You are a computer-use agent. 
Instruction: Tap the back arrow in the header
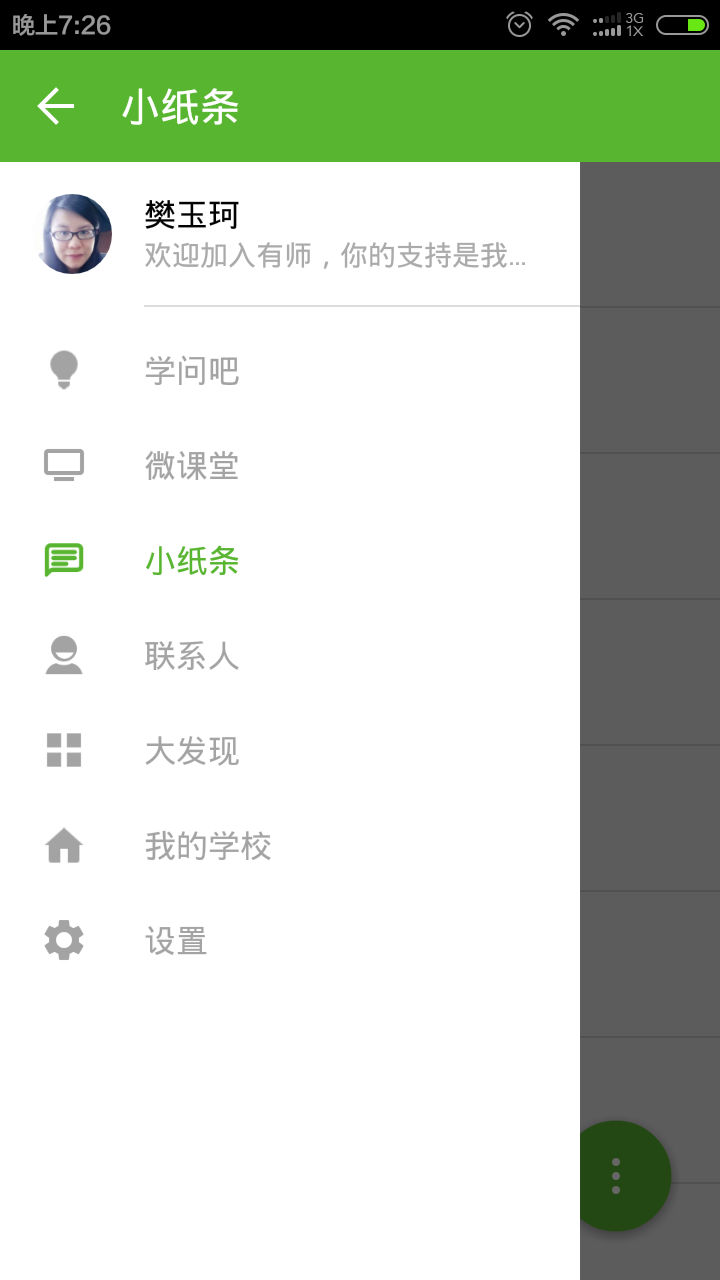tap(56, 106)
